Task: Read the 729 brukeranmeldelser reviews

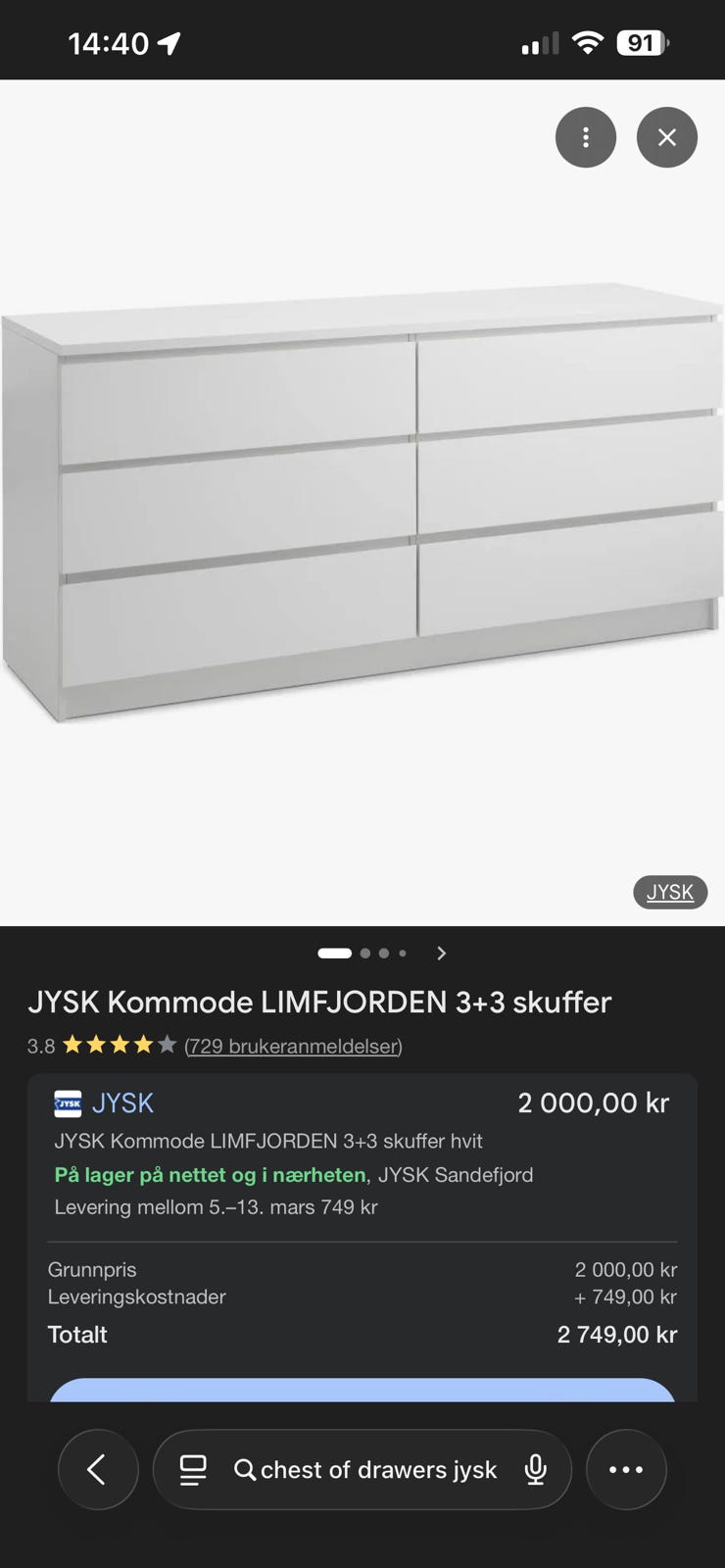Action: [293, 1046]
